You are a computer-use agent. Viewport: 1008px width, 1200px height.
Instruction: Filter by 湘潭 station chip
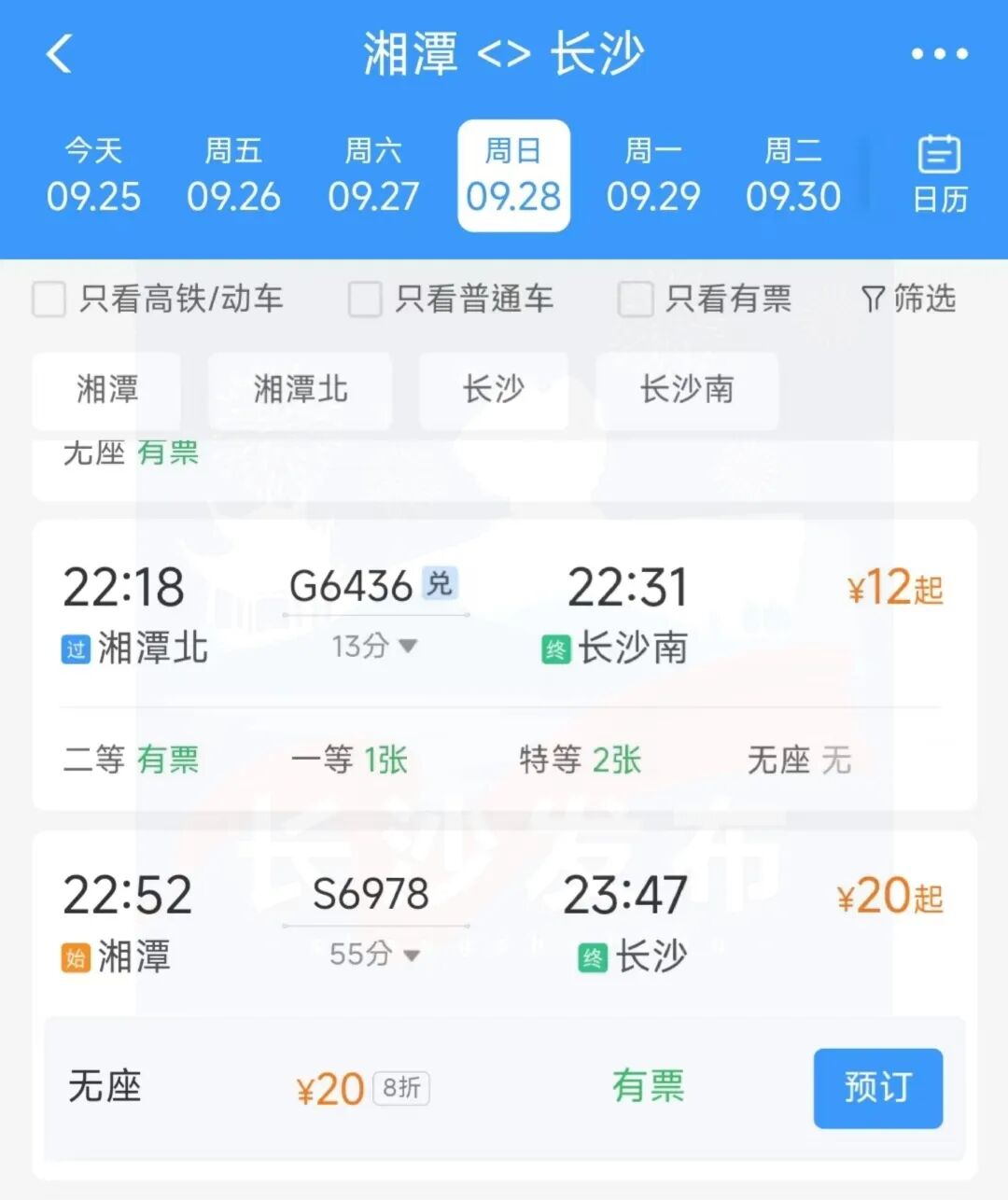[106, 390]
